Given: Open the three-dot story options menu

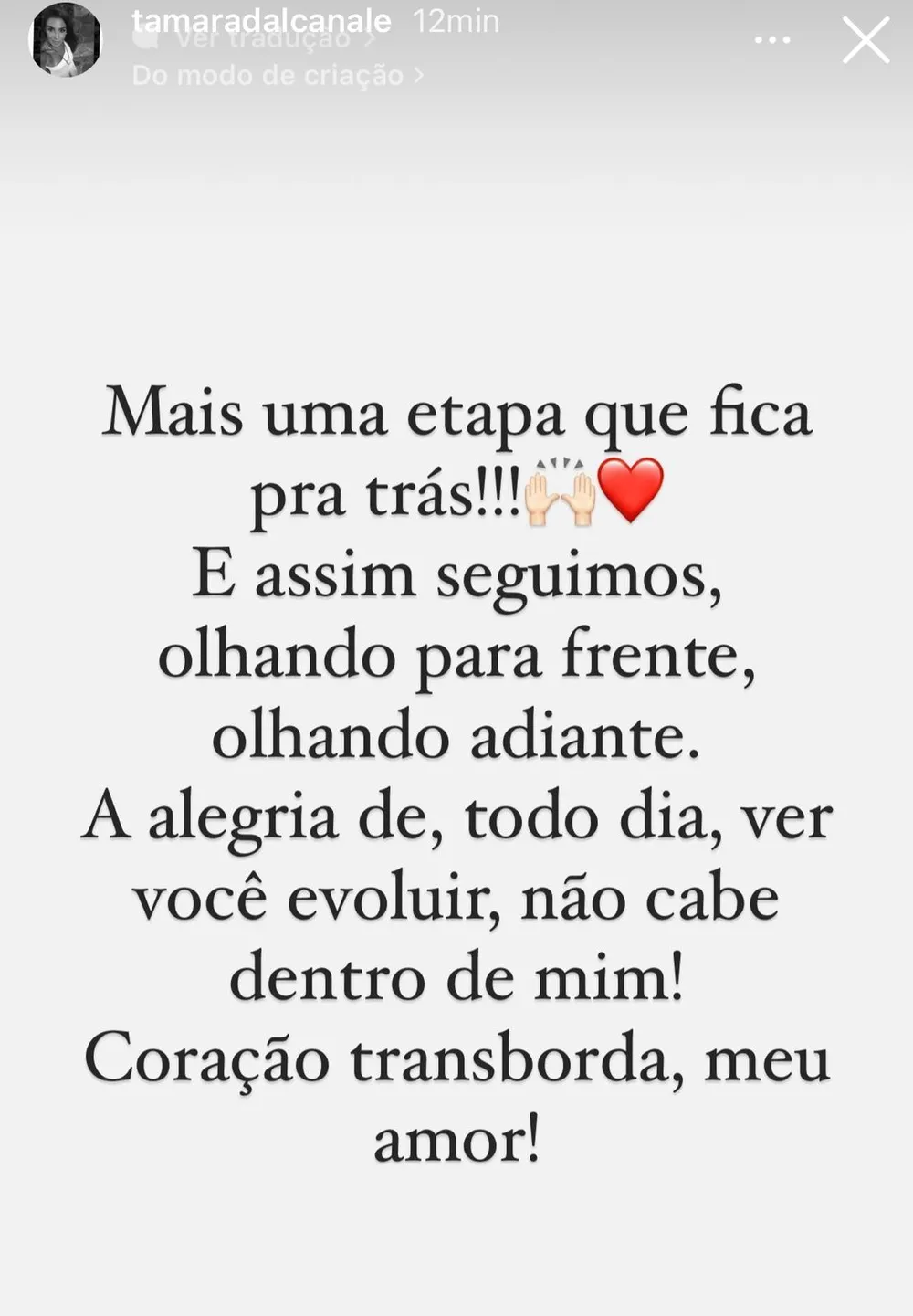Looking at the screenshot, I should point(772,40).
